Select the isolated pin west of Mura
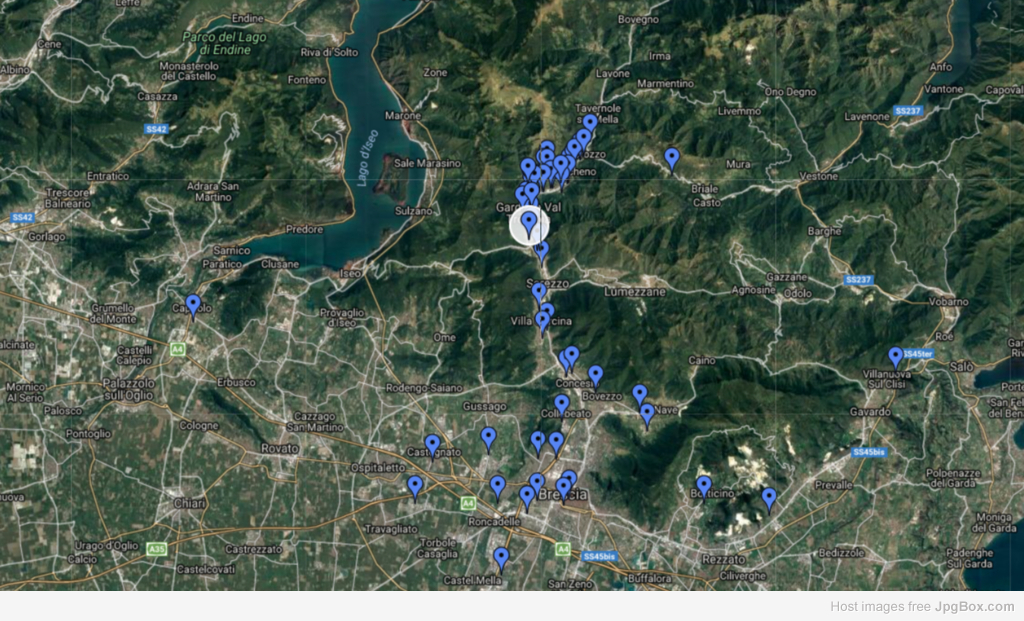 click(672, 157)
